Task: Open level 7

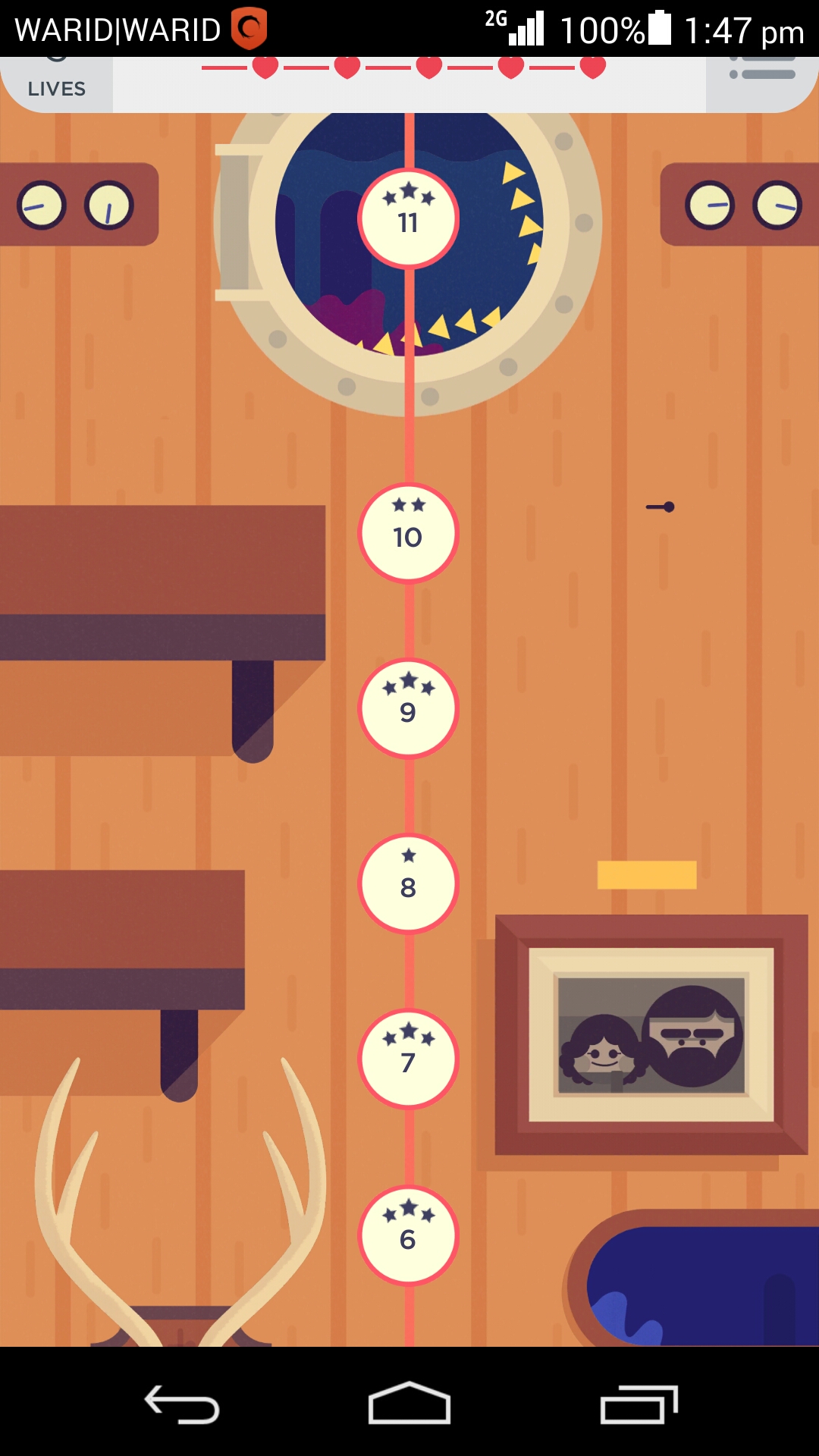Action: (408, 1059)
